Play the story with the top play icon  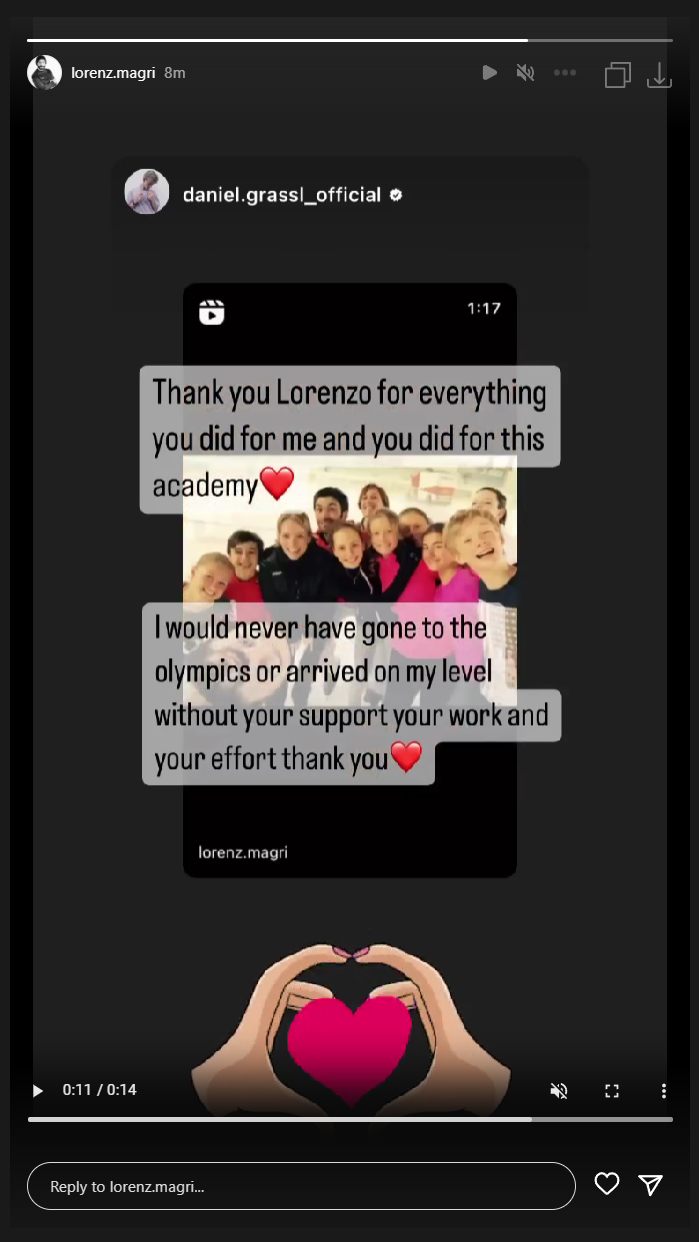tap(489, 73)
